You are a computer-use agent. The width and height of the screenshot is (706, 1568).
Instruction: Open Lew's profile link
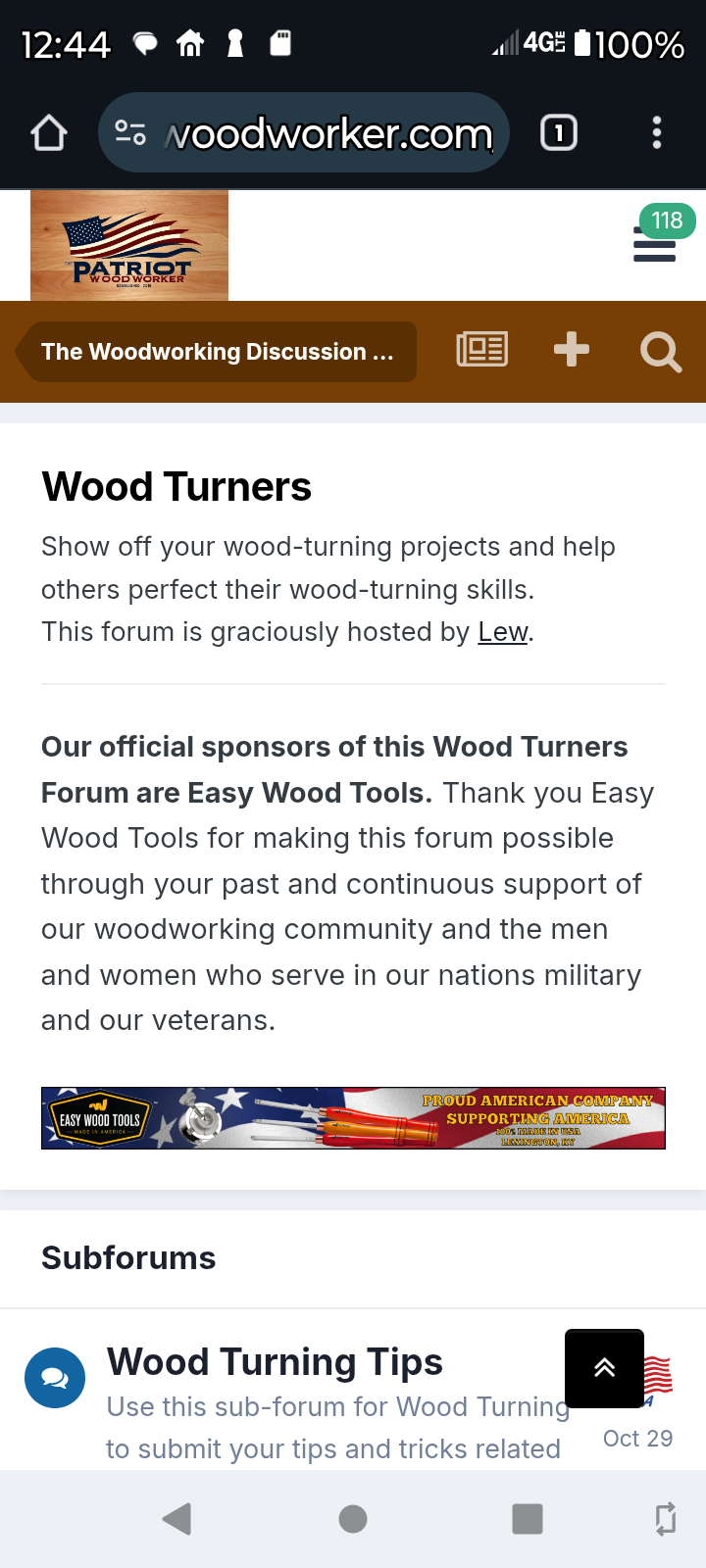pos(503,632)
